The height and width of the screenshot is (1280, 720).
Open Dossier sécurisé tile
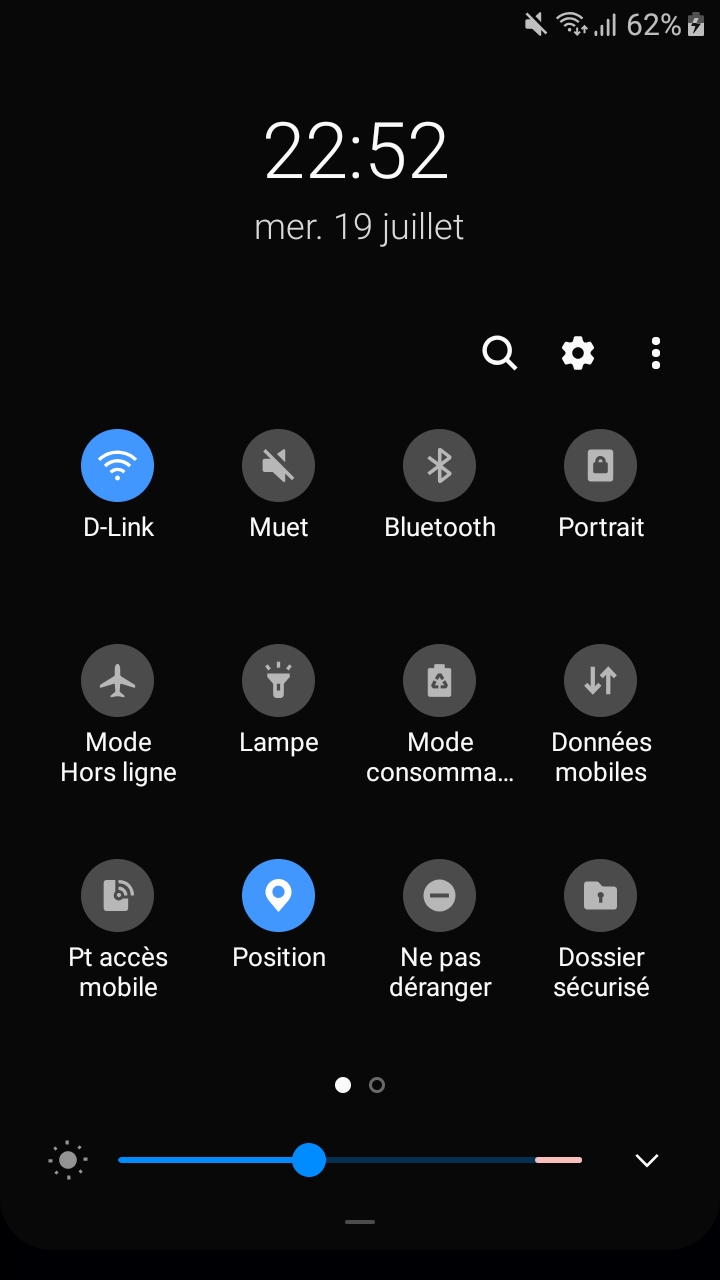[x=600, y=896]
